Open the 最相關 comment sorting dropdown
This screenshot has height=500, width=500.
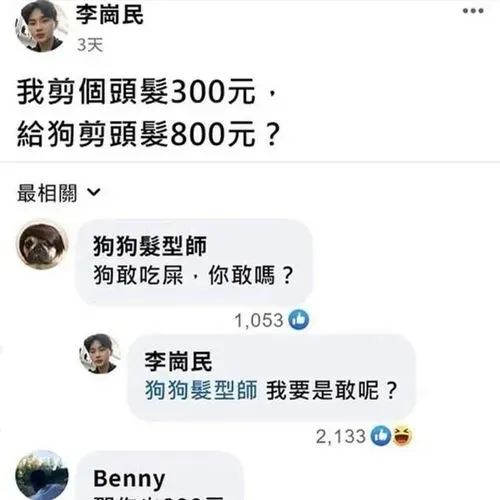59,193
